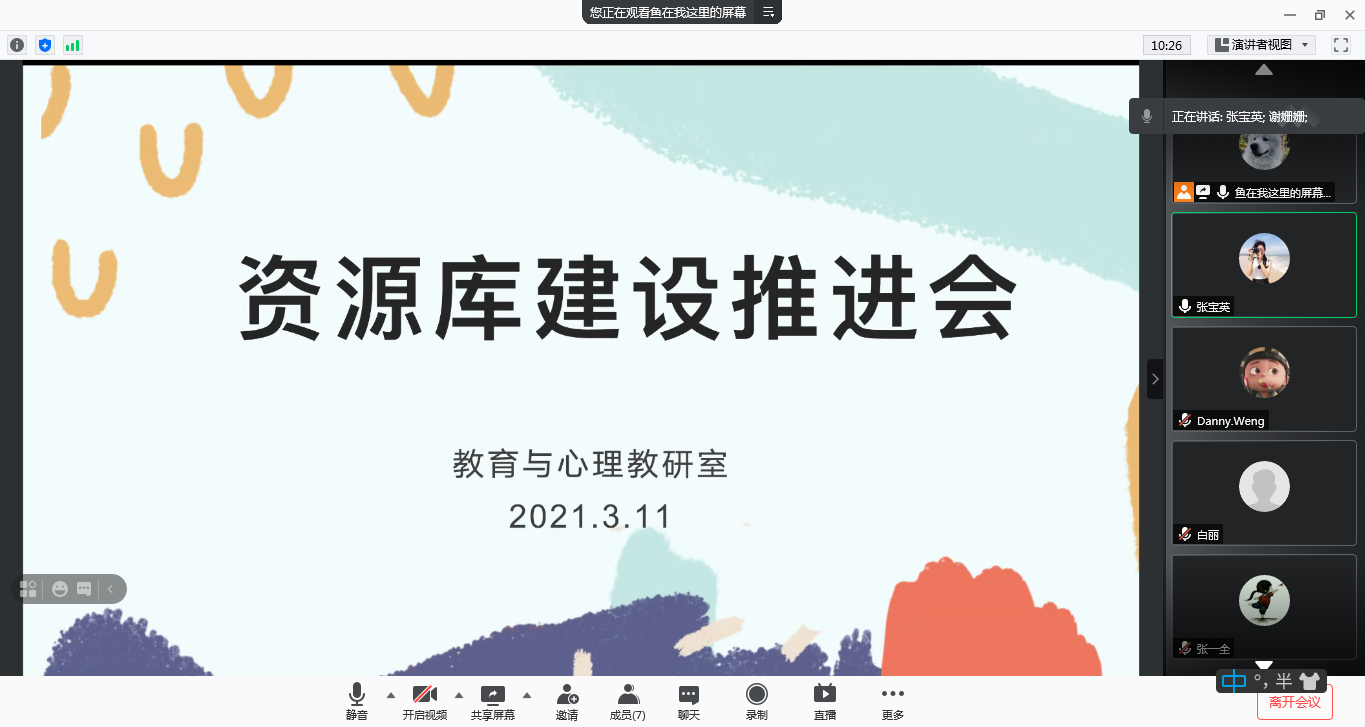
Task: Turn on camera with 开启视频
Action: click(x=424, y=701)
